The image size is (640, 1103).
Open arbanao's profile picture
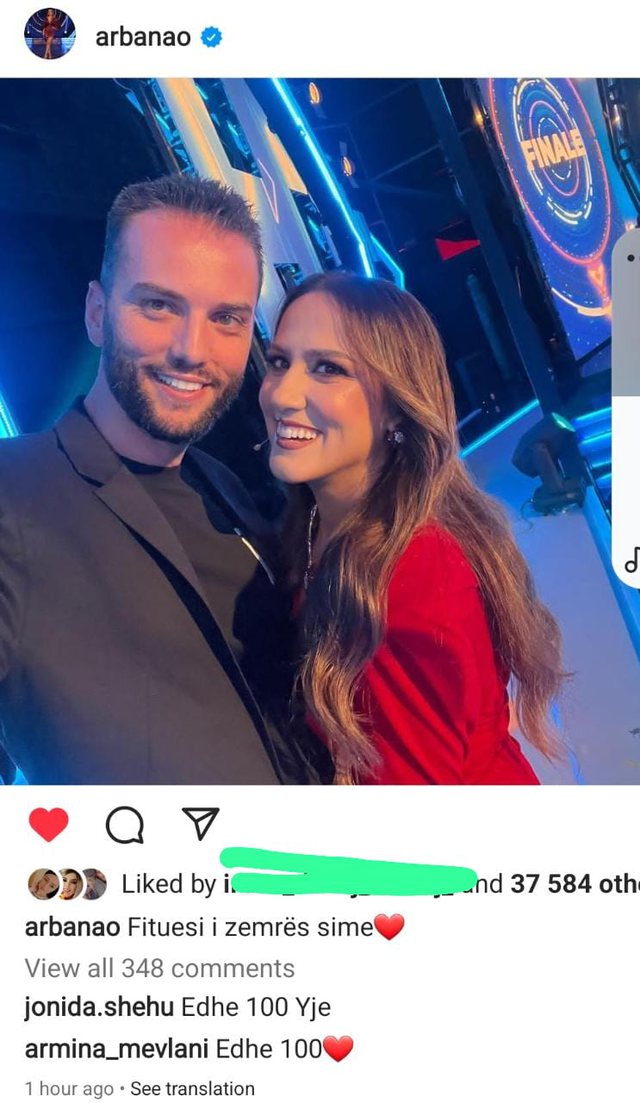point(50,35)
